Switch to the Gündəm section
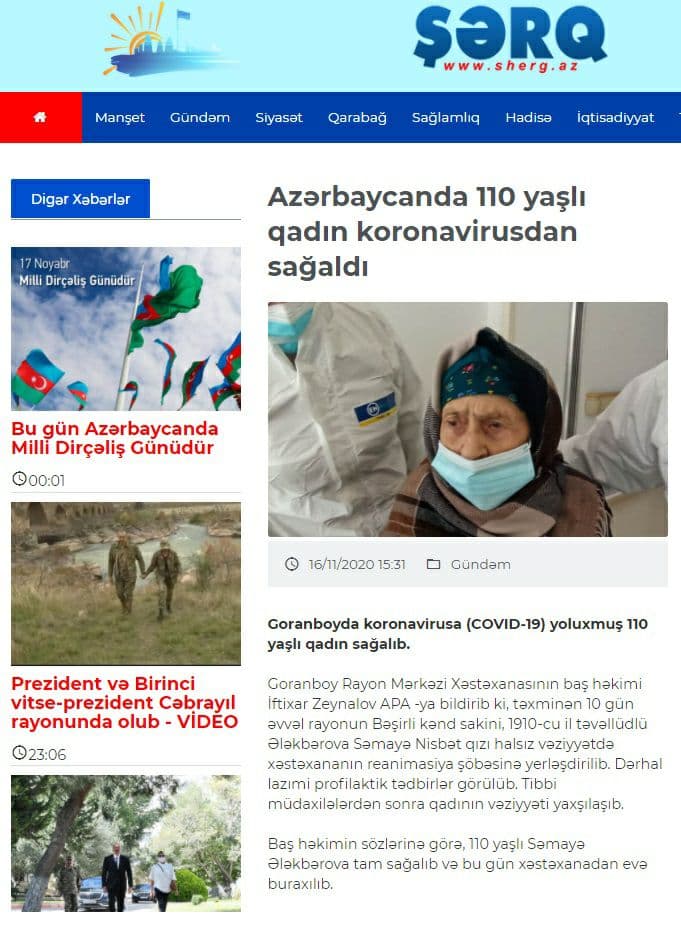The width and height of the screenshot is (681, 928). (x=200, y=117)
